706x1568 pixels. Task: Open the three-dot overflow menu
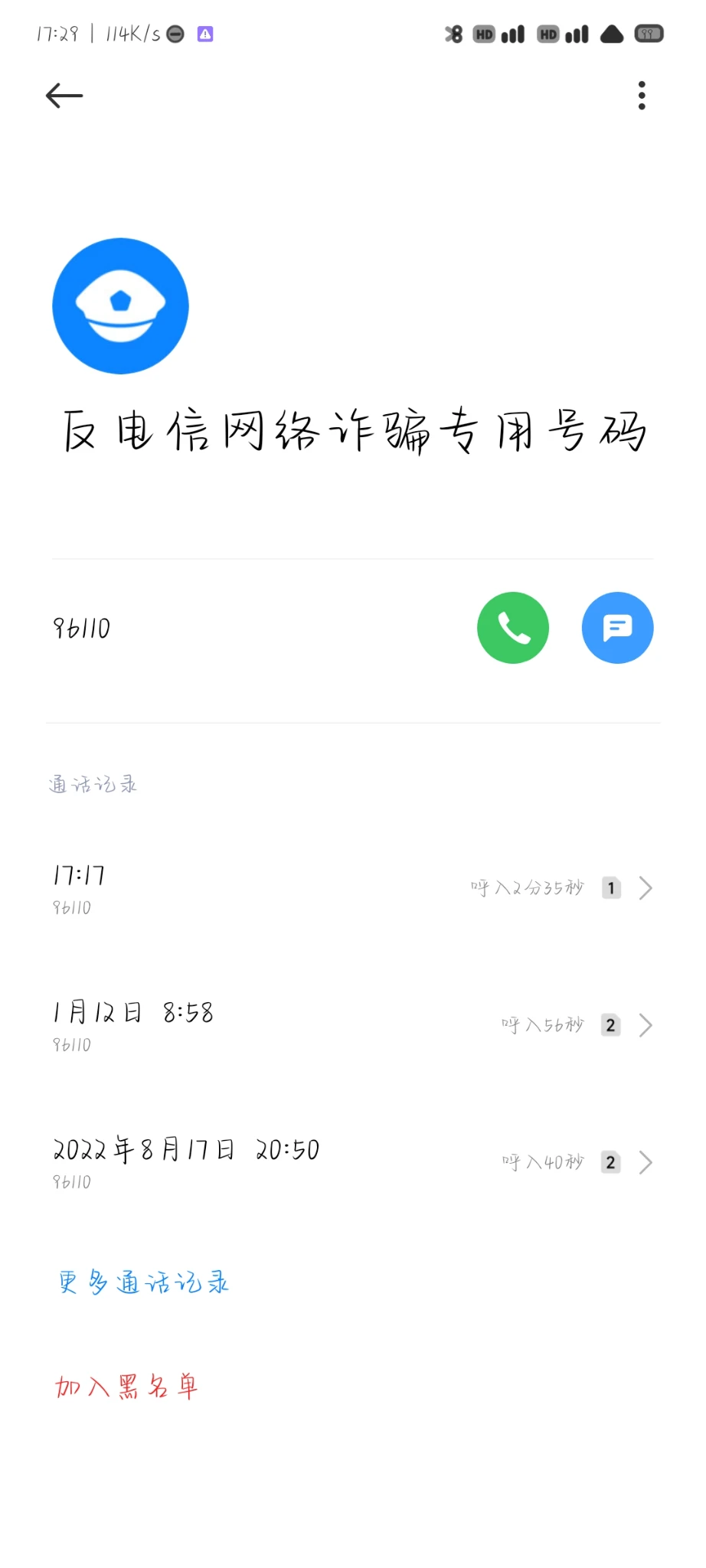(642, 96)
